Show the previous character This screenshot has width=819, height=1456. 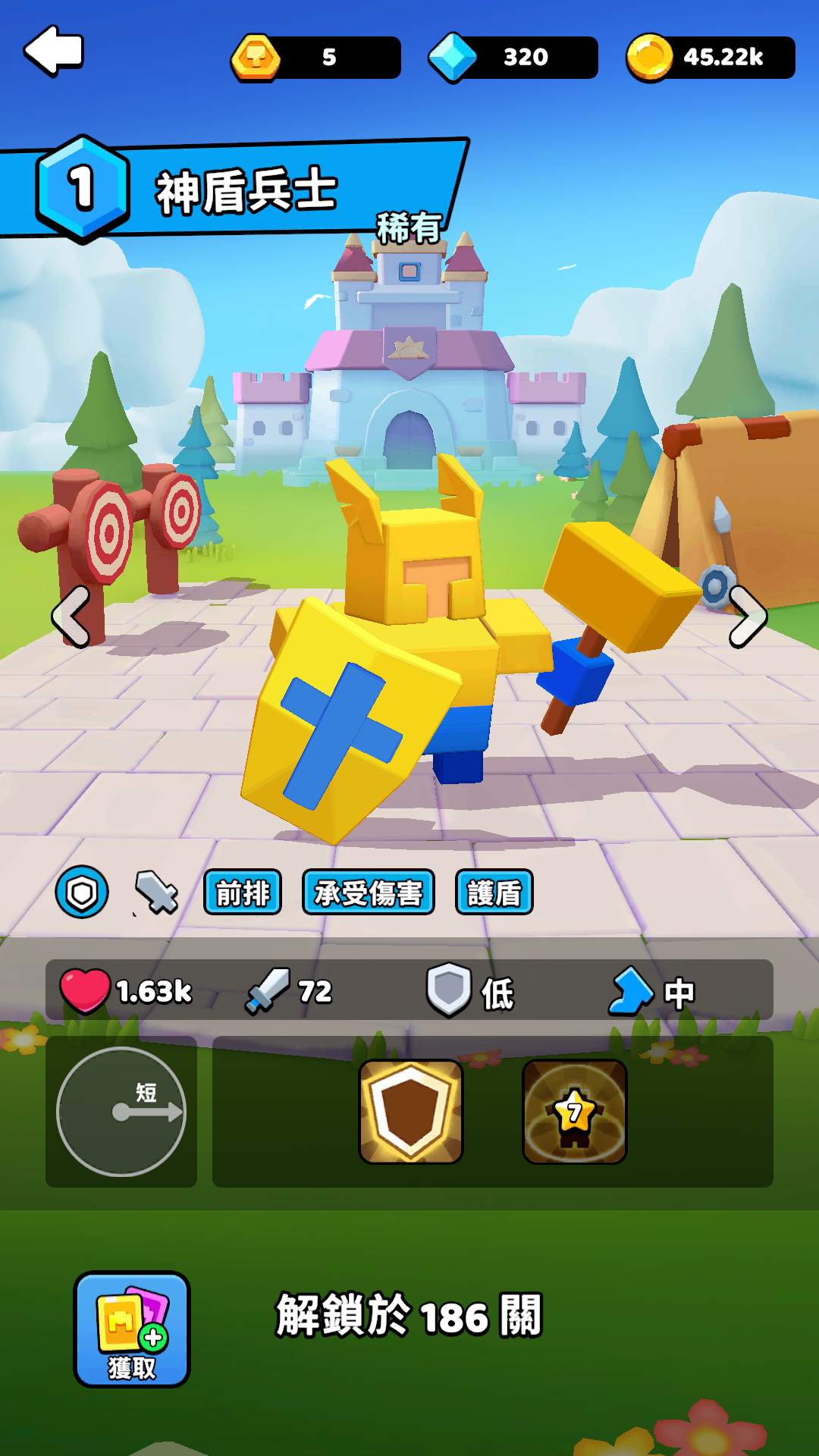72,617
